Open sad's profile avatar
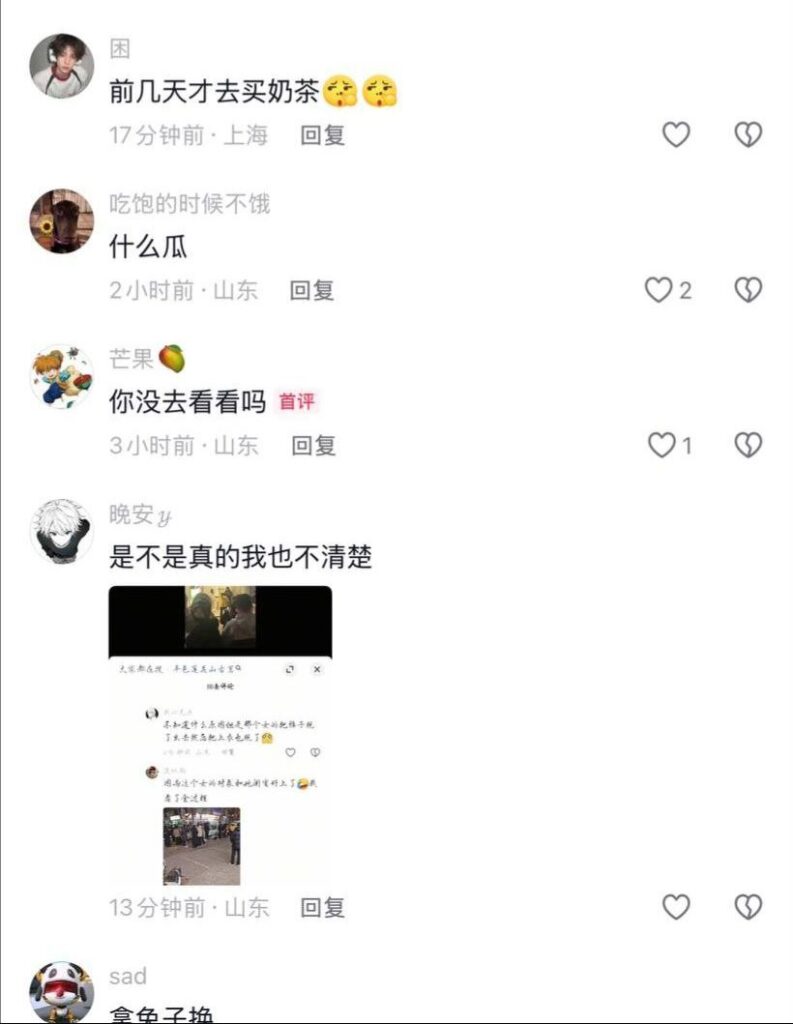This screenshot has height=1024, width=793. click(x=61, y=992)
